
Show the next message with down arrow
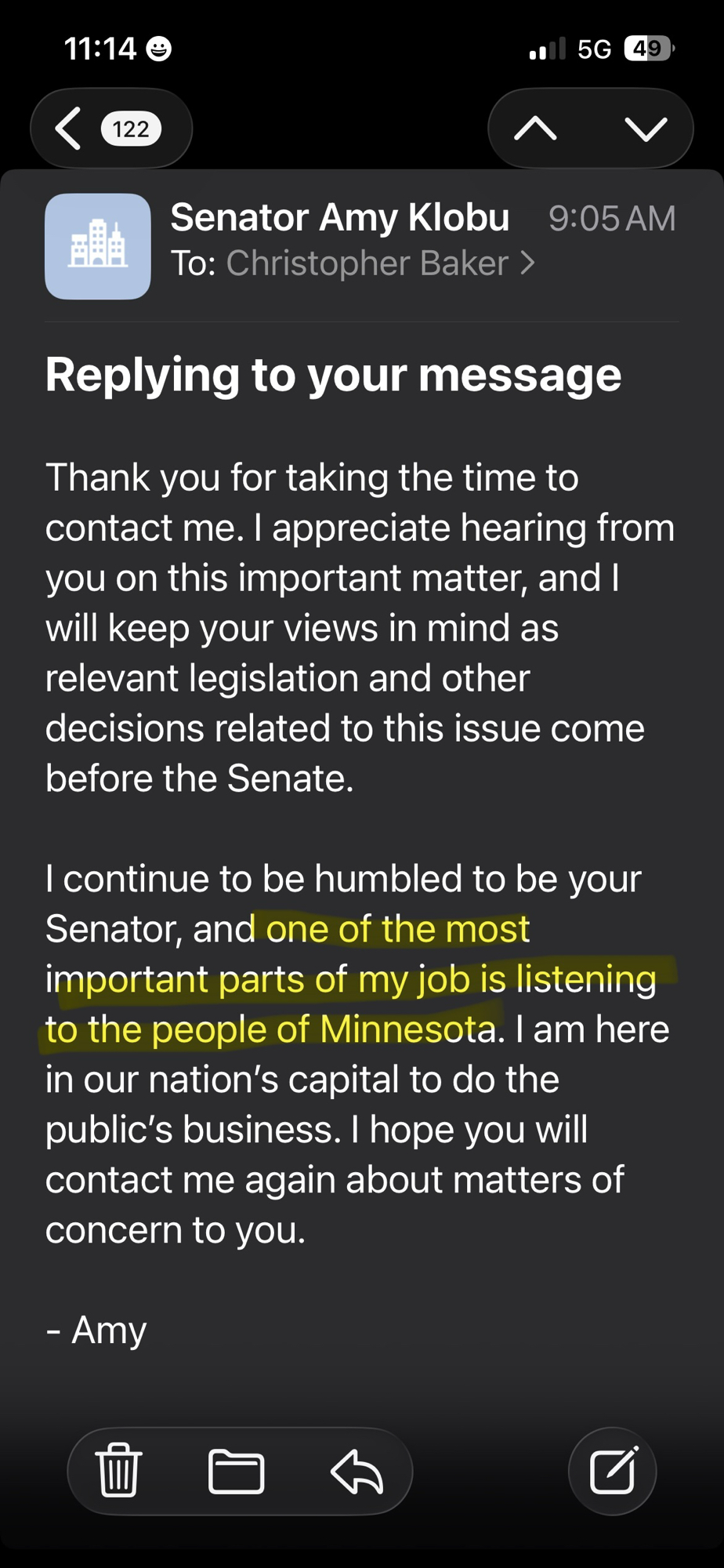(646, 129)
